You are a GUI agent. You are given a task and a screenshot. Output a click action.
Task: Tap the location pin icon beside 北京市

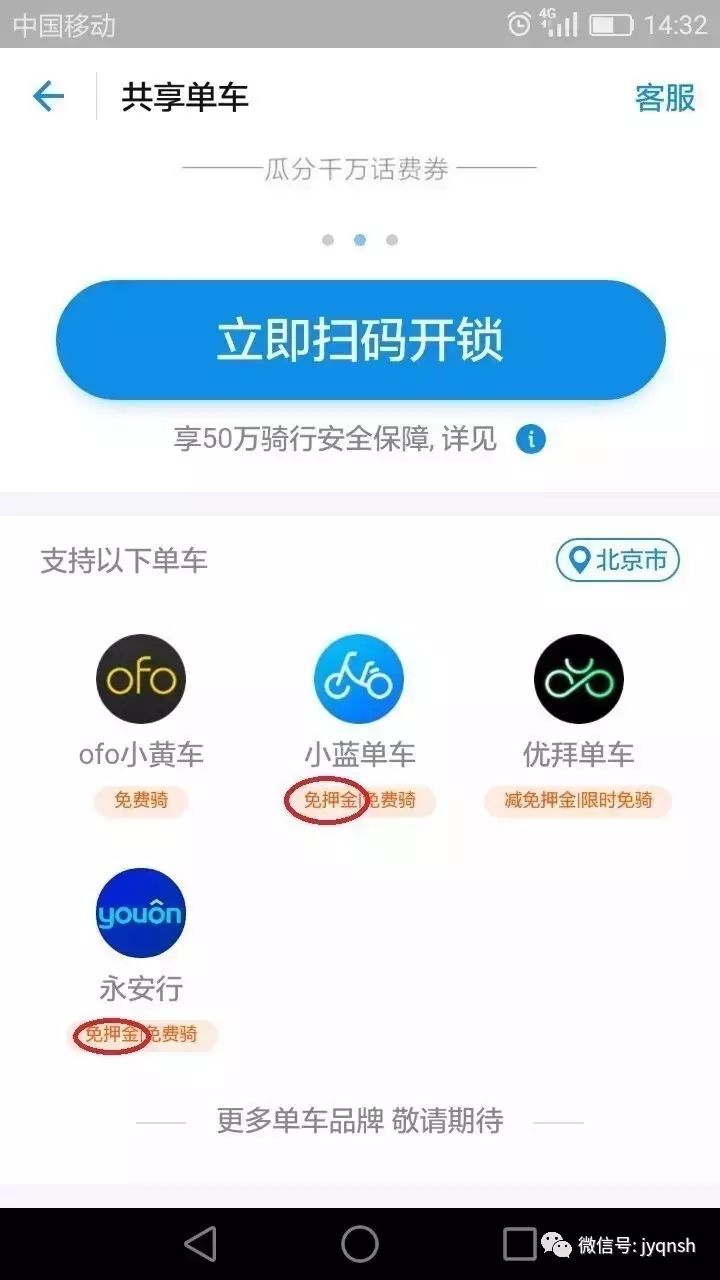[581, 561]
